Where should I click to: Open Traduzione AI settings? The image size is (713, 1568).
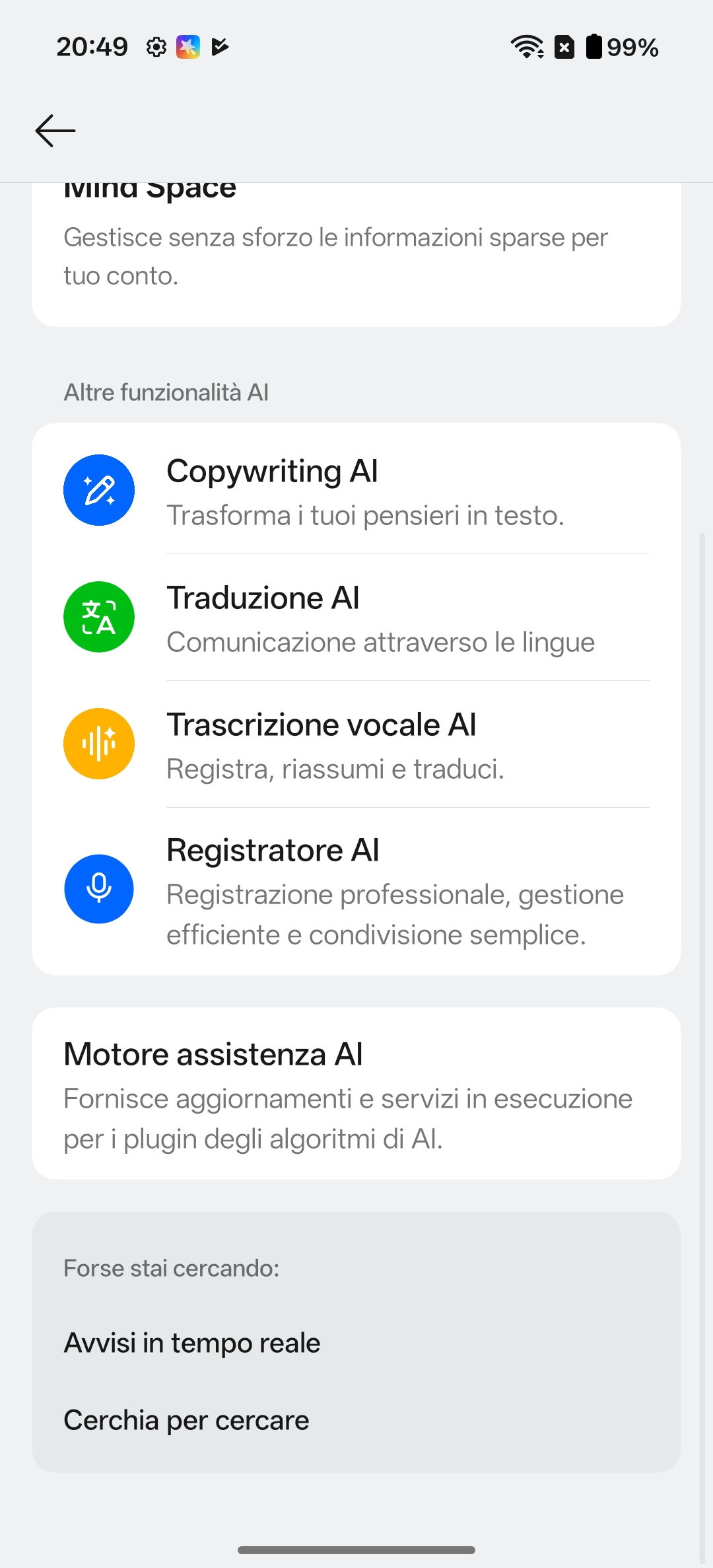click(x=356, y=618)
